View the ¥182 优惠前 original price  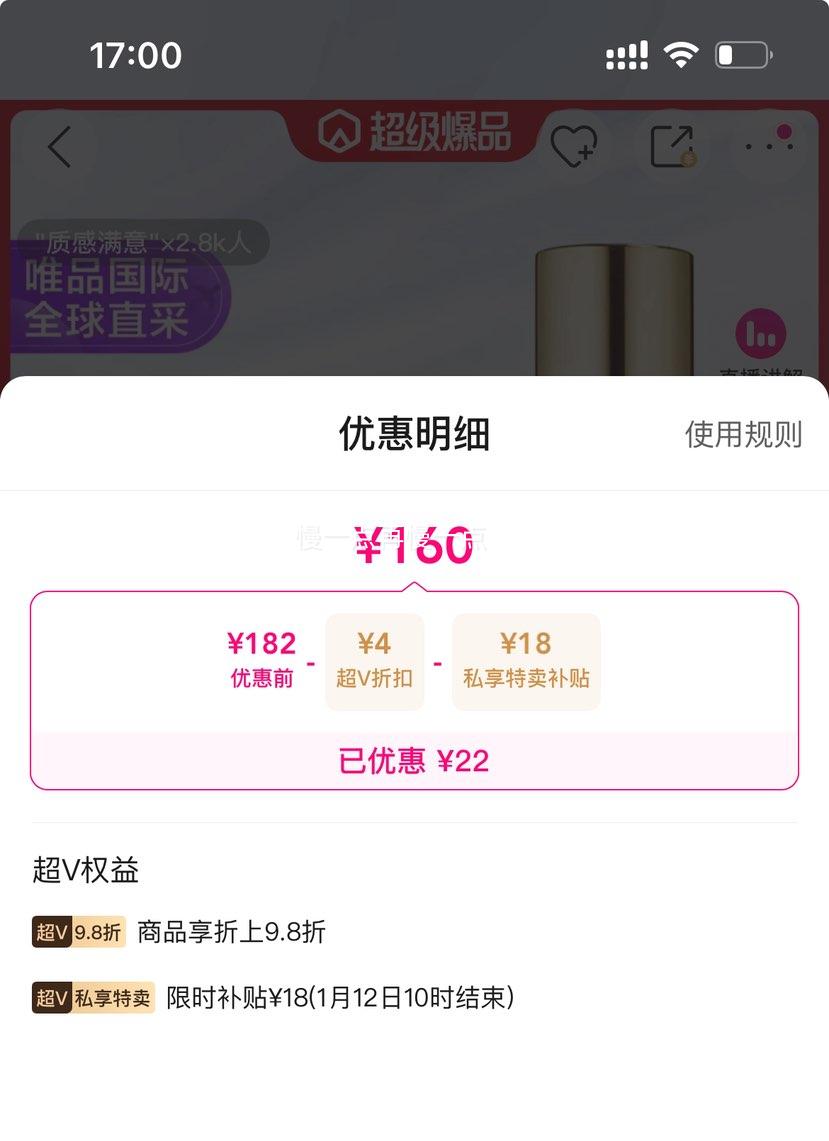coord(263,661)
